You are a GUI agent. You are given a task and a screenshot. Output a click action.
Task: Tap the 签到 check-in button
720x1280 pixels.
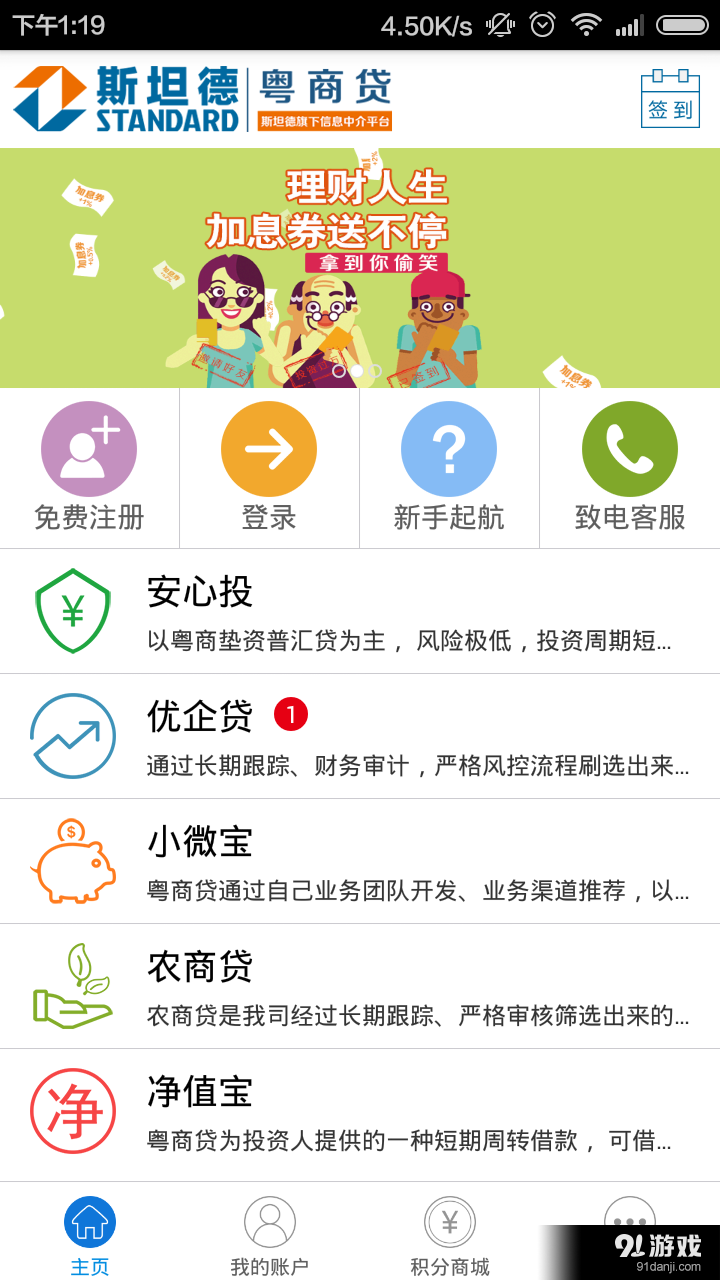click(669, 101)
